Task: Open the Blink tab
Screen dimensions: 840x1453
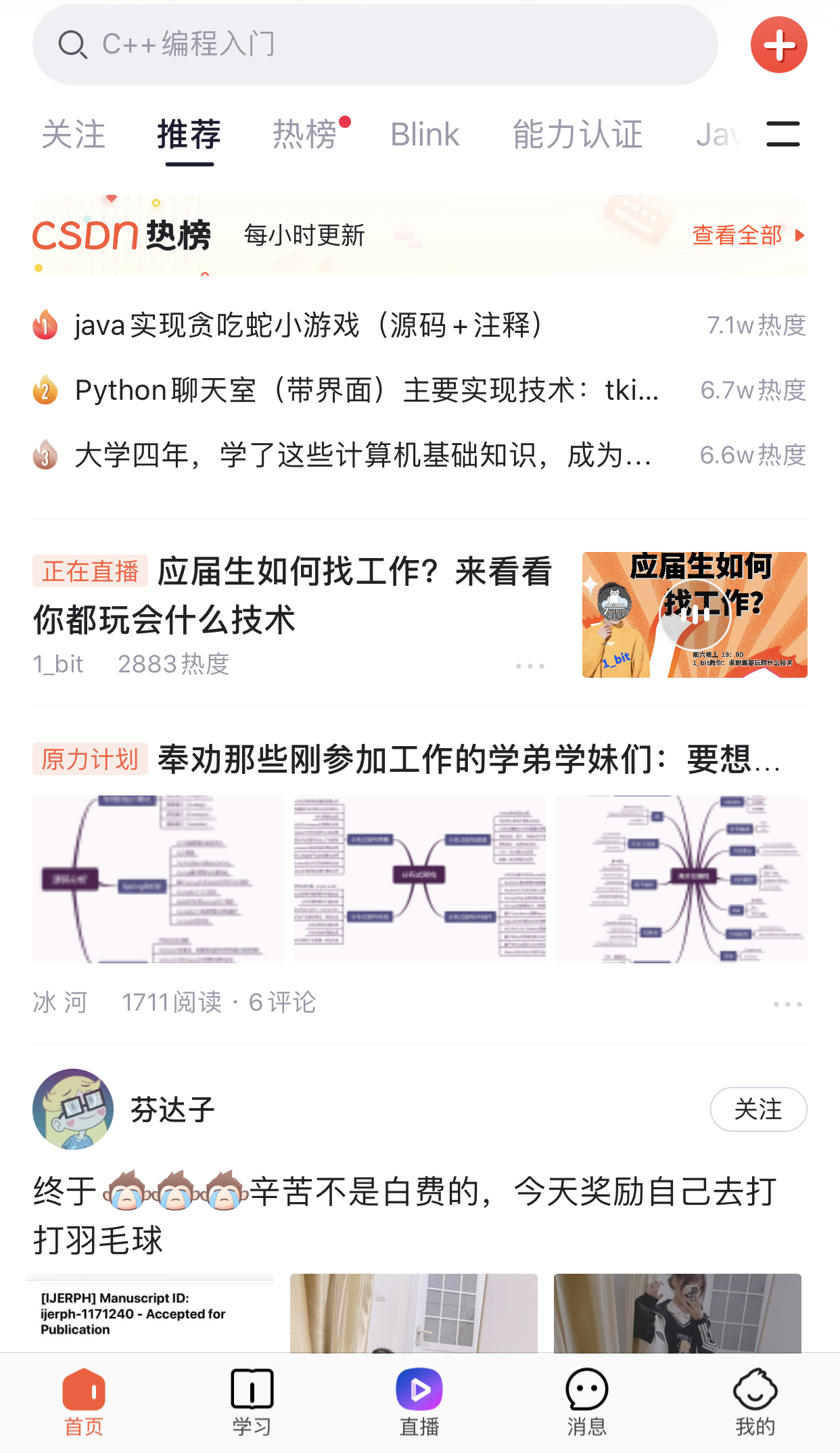Action: pyautogui.click(x=425, y=134)
